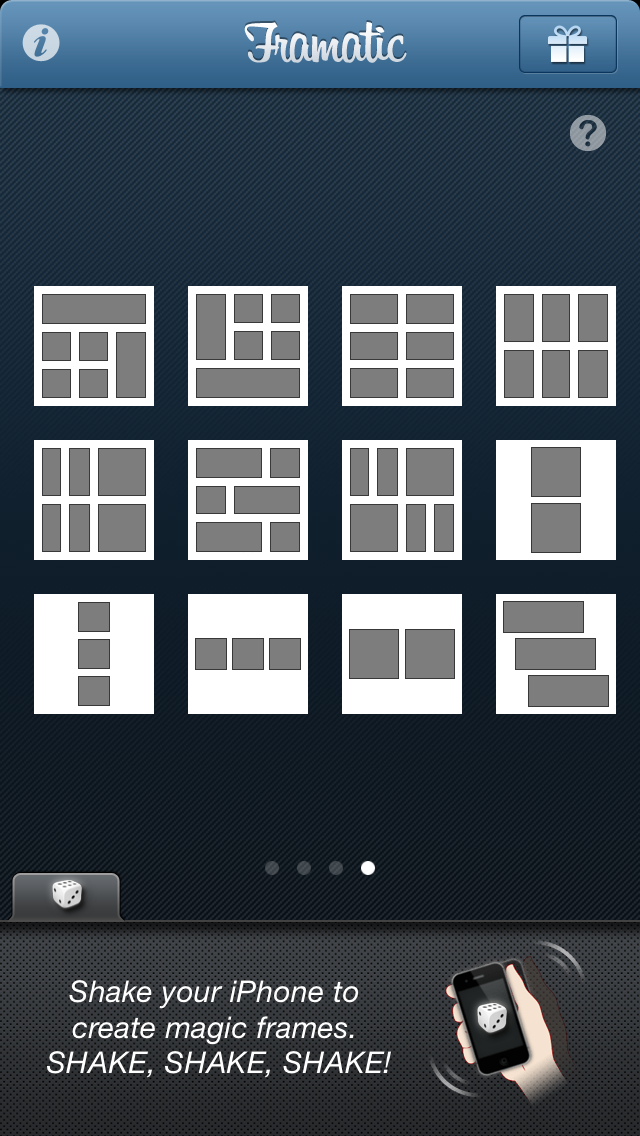Choose the layout with wide bar on top
Viewport: 640px width, 1136px height.
click(94, 346)
